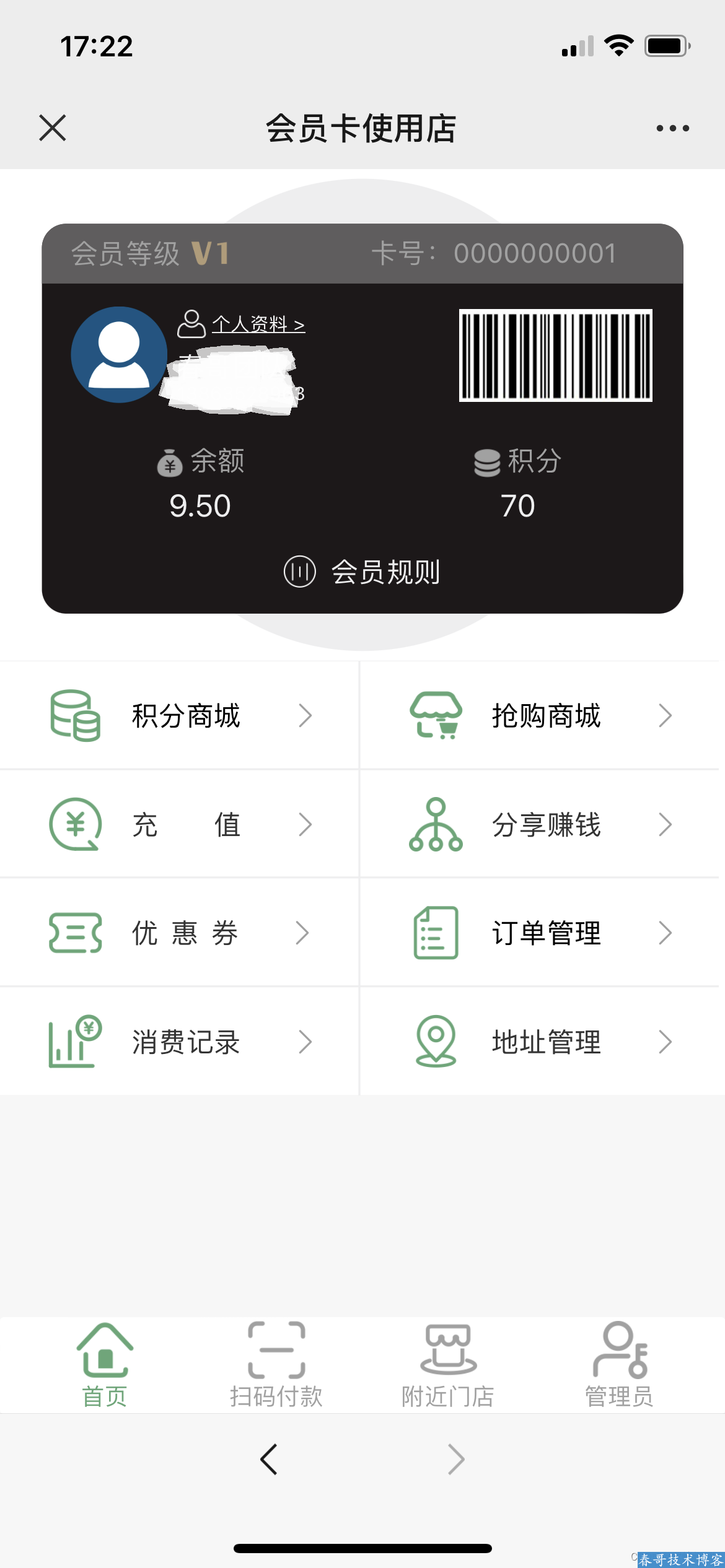
Task: Go to 充值 recharge
Action: tap(179, 824)
